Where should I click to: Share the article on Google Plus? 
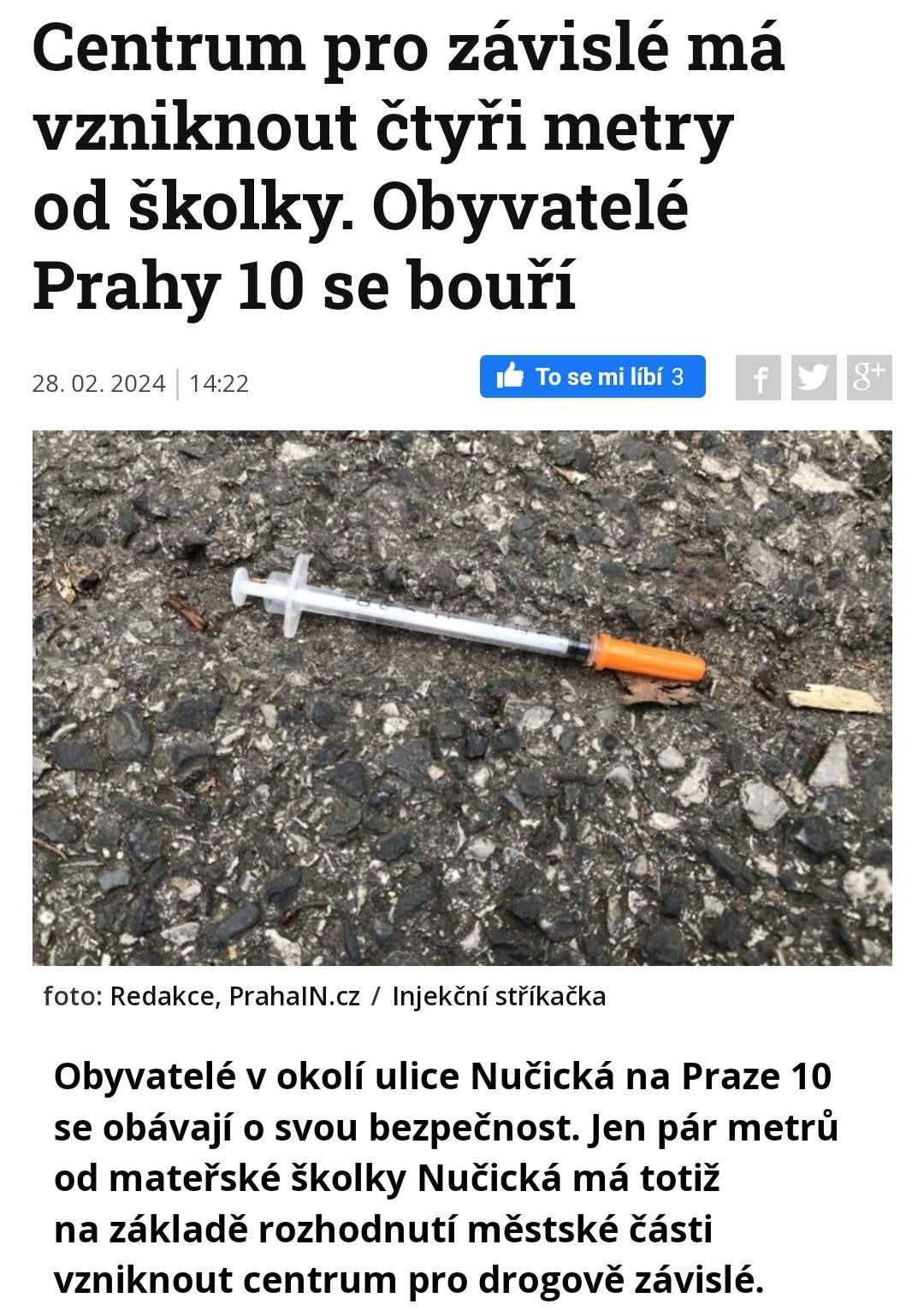click(869, 377)
